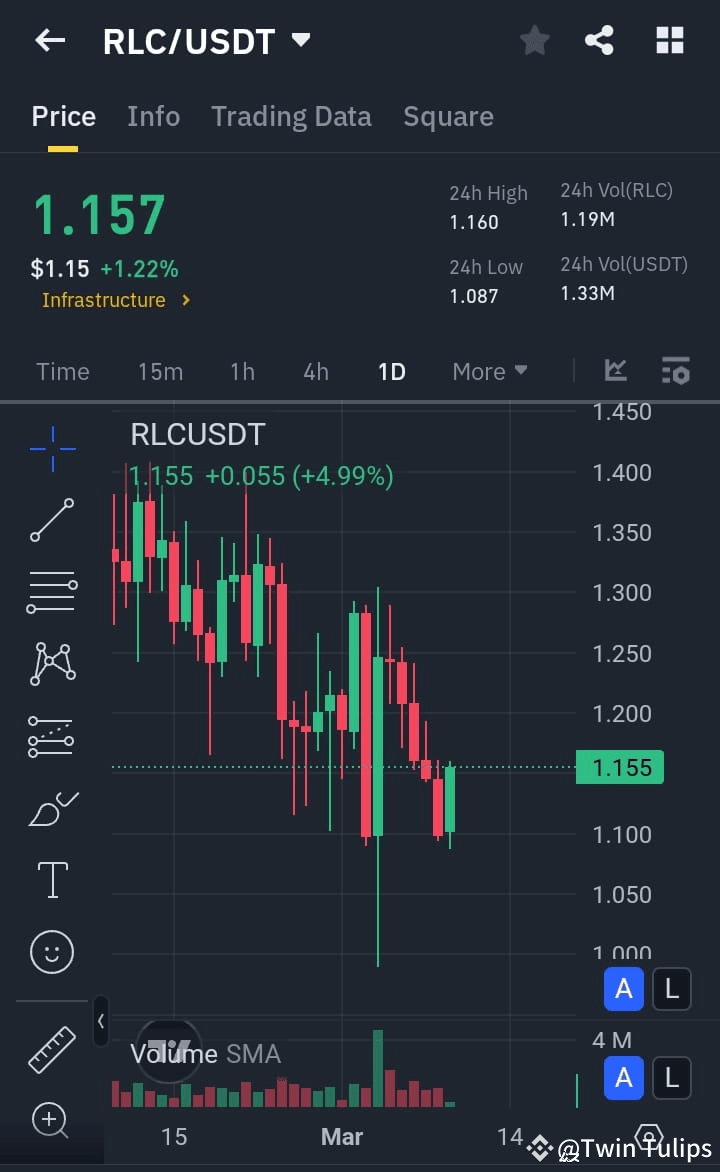Image resolution: width=720 pixels, height=1172 pixels.
Task: Switch to the Trading Data tab
Action: (x=291, y=116)
